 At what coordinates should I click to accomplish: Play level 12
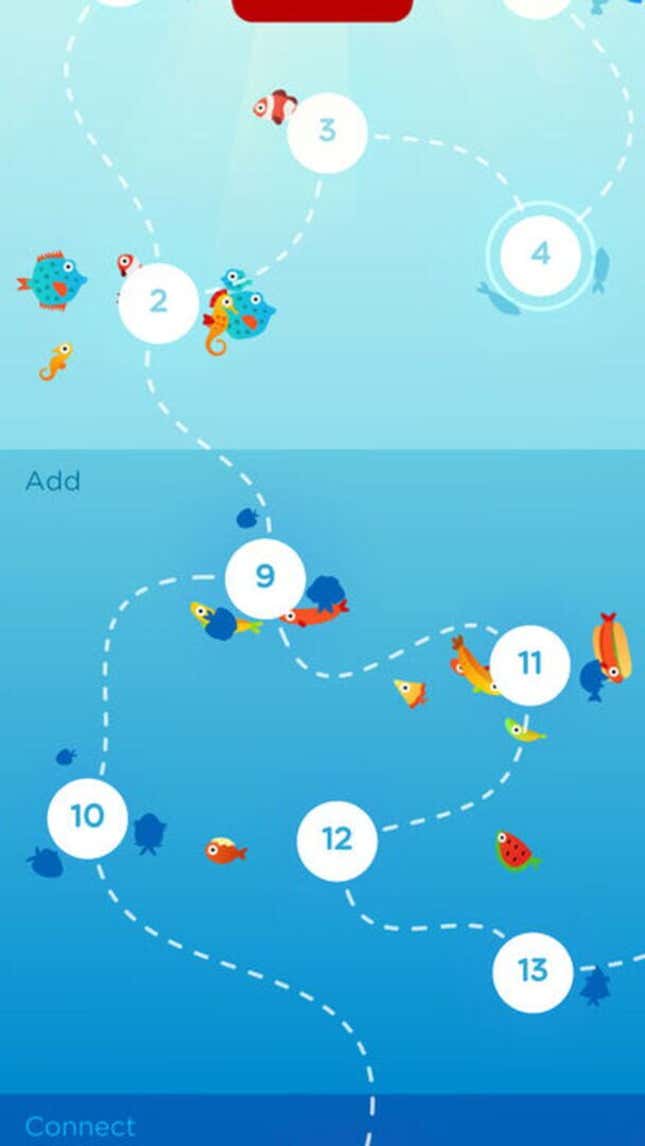[337, 840]
